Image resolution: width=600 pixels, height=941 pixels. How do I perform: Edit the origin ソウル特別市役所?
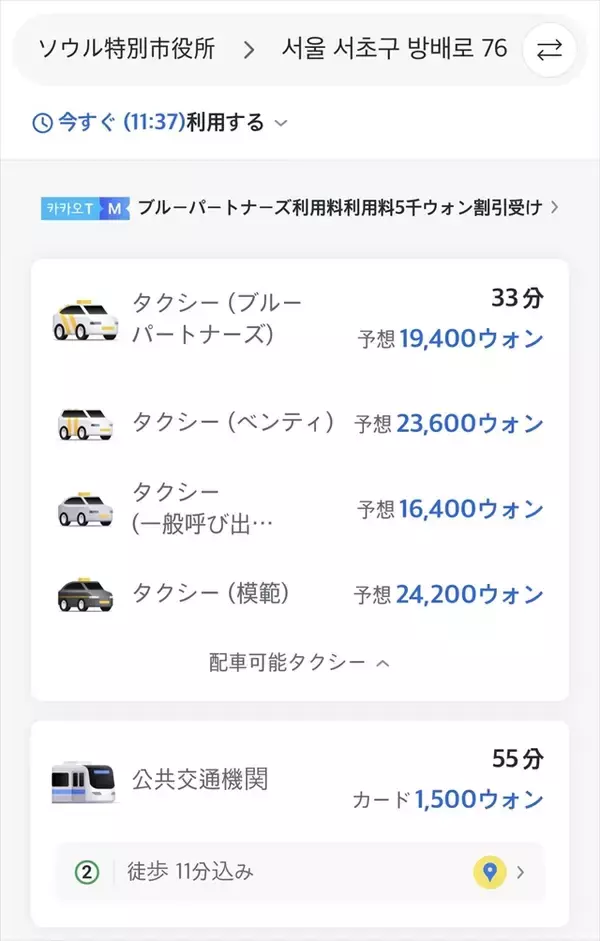point(126,49)
